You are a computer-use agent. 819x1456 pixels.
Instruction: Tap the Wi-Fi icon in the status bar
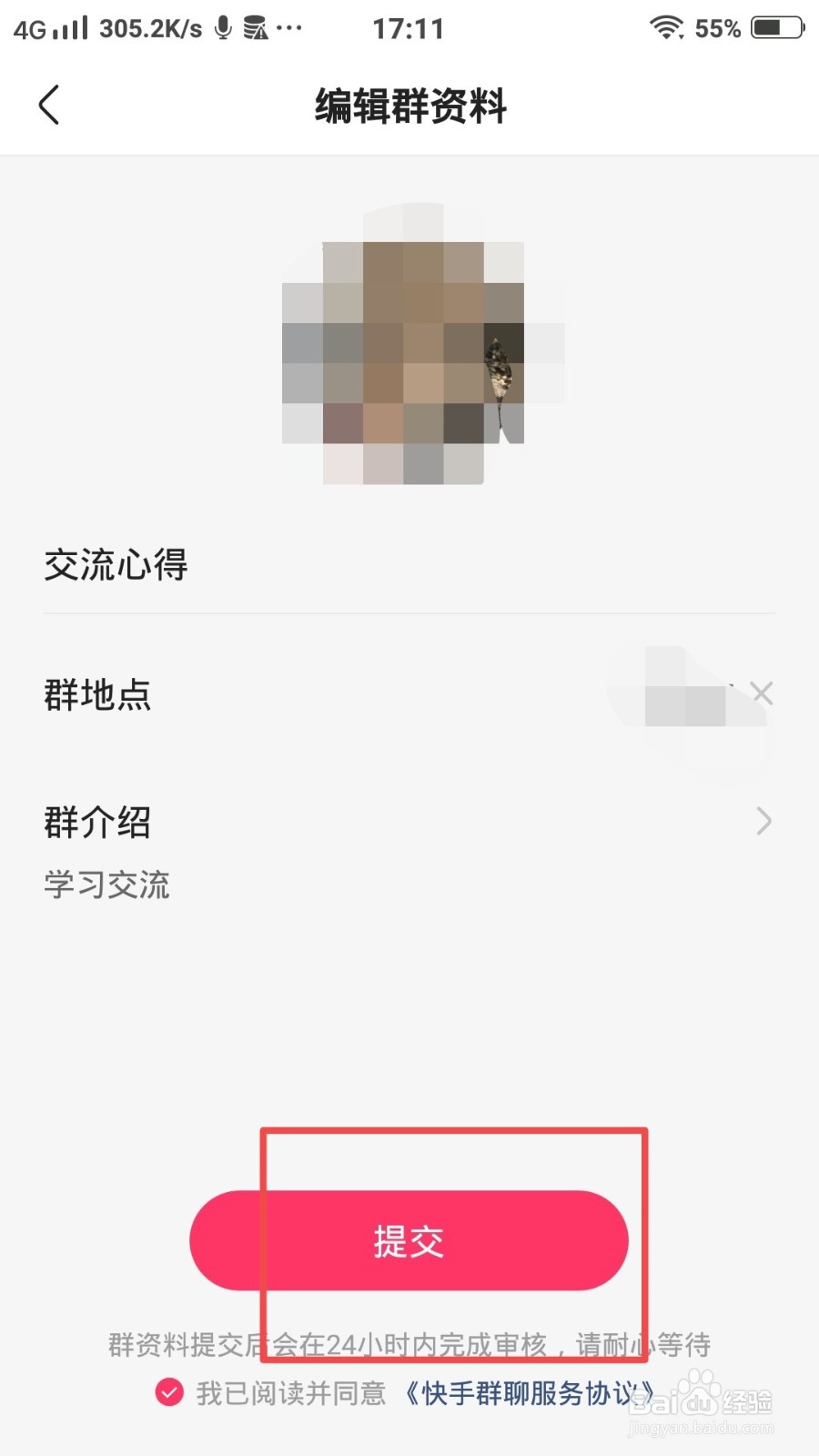(664, 26)
